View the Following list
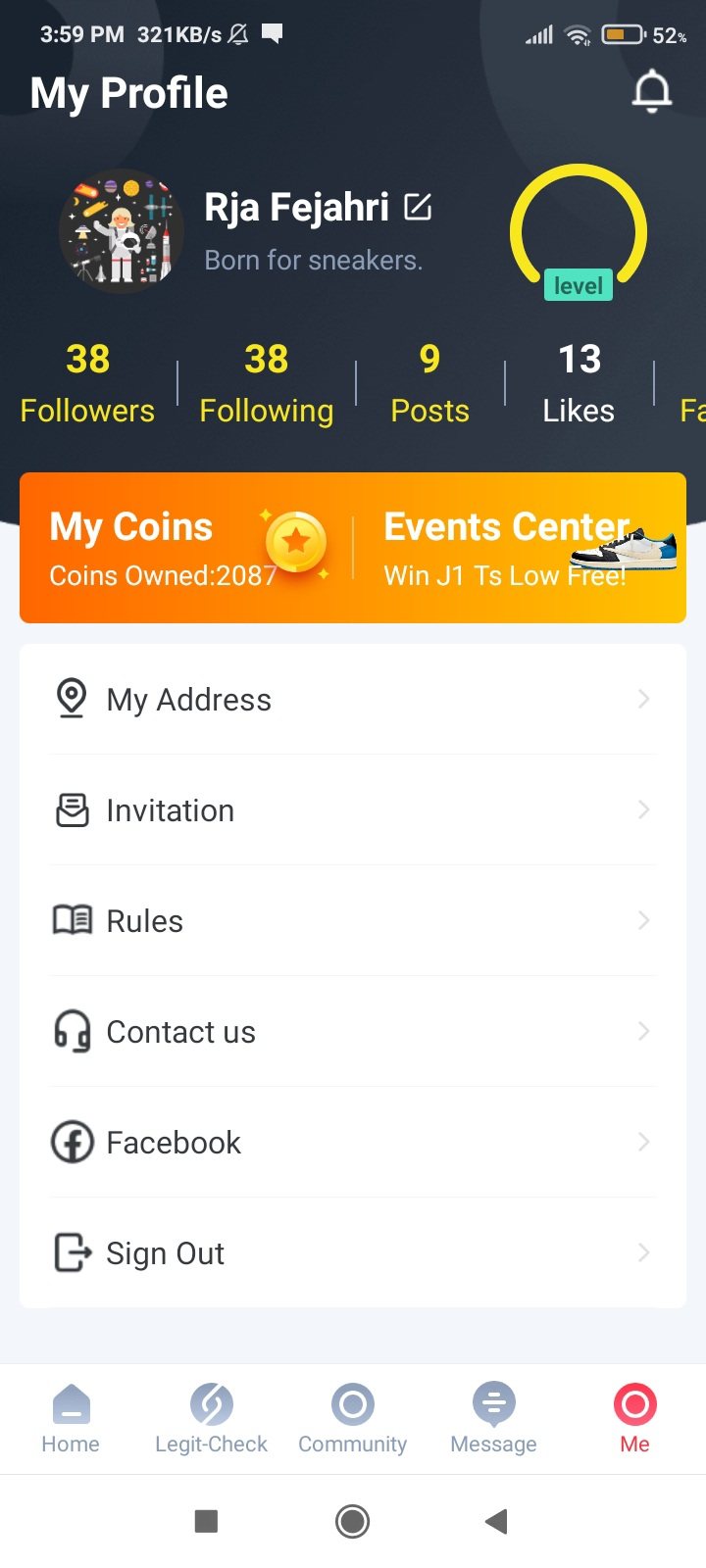Viewport: 706px width, 1568px height. coord(266,383)
